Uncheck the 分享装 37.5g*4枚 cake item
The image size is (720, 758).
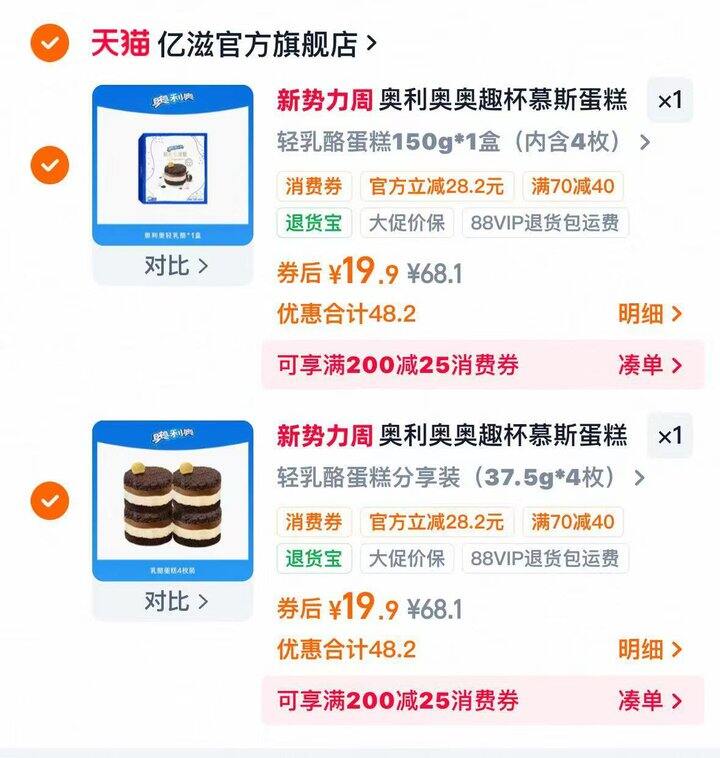[x=49, y=500]
